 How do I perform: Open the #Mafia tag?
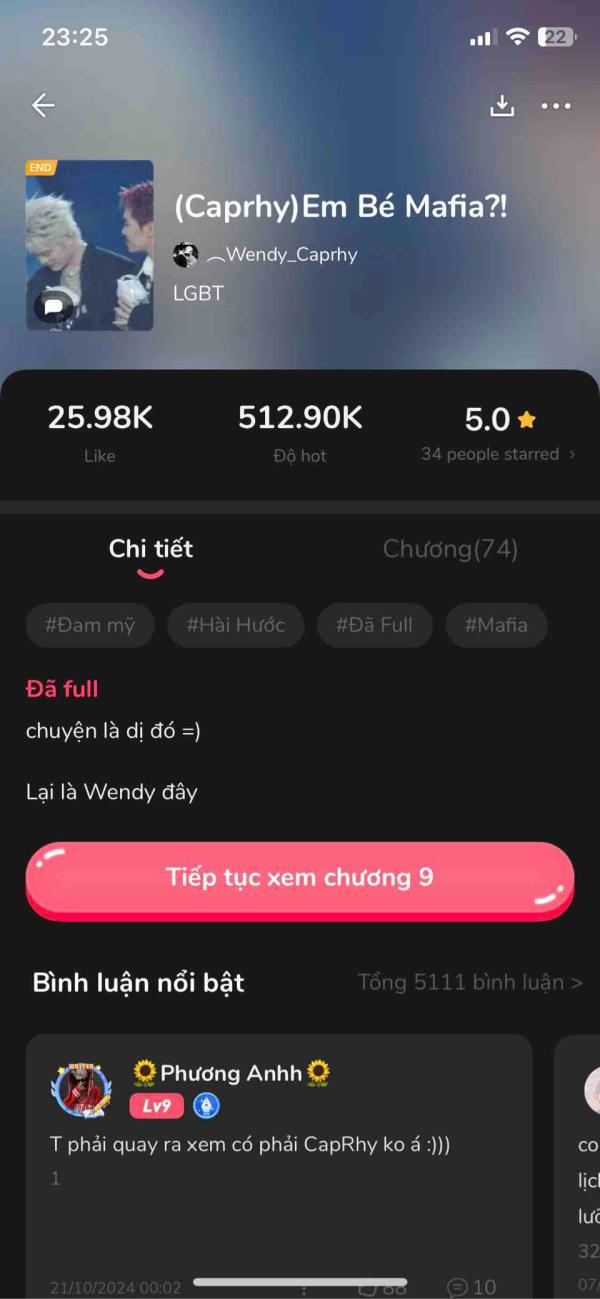coord(496,625)
